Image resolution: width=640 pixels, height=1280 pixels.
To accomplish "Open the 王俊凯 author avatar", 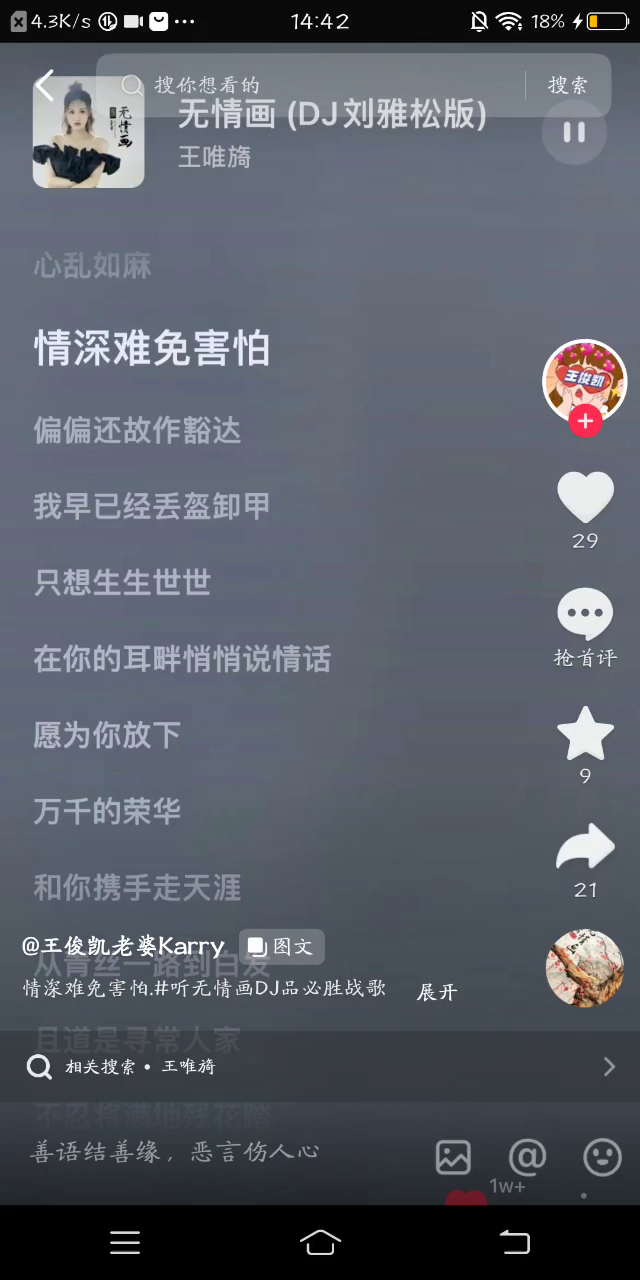I will tap(584, 380).
